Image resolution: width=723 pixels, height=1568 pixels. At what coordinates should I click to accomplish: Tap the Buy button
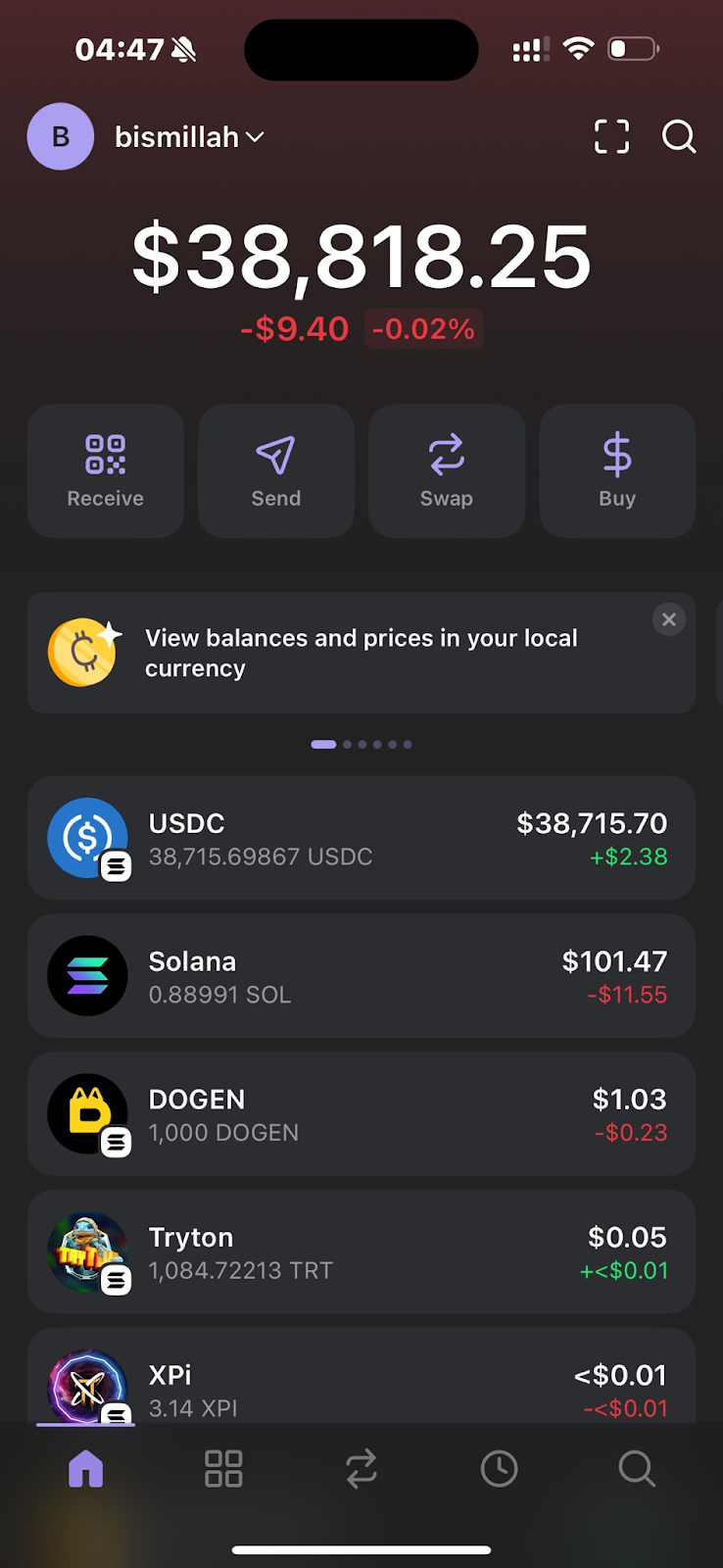point(617,470)
